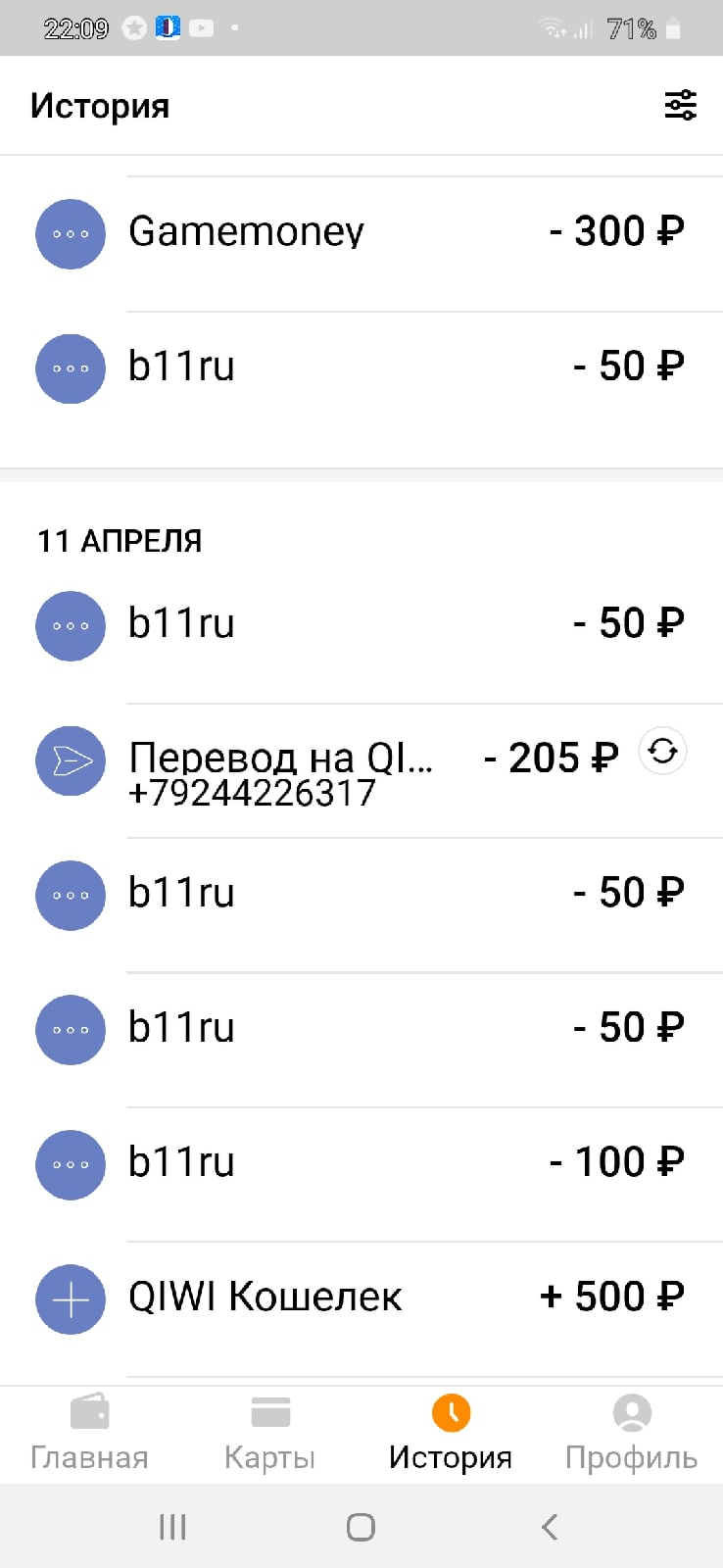The width and height of the screenshot is (723, 1568).
Task: Go to the phone's home screen
Action: point(361,1526)
